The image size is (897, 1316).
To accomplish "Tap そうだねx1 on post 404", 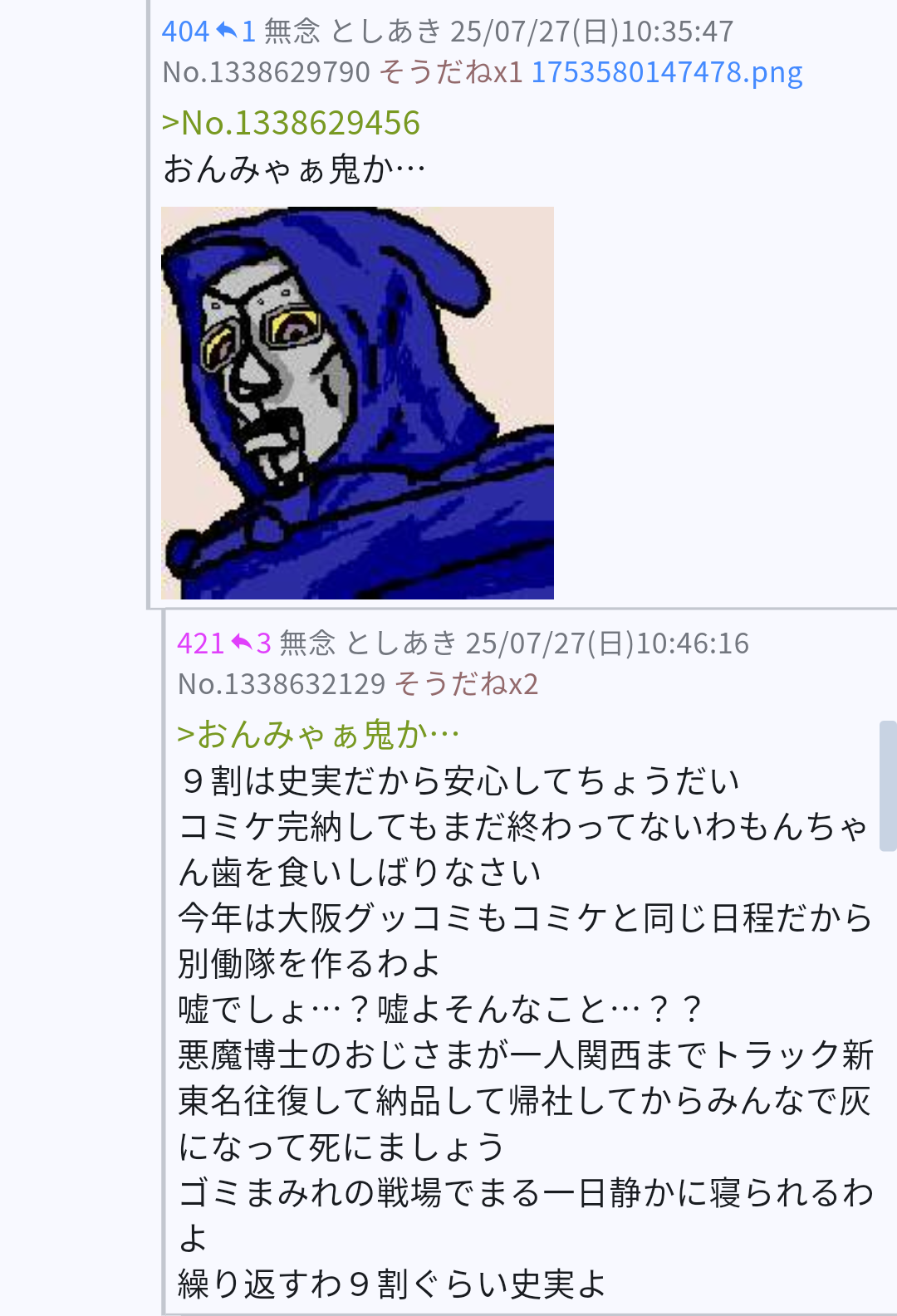I will (451, 72).
